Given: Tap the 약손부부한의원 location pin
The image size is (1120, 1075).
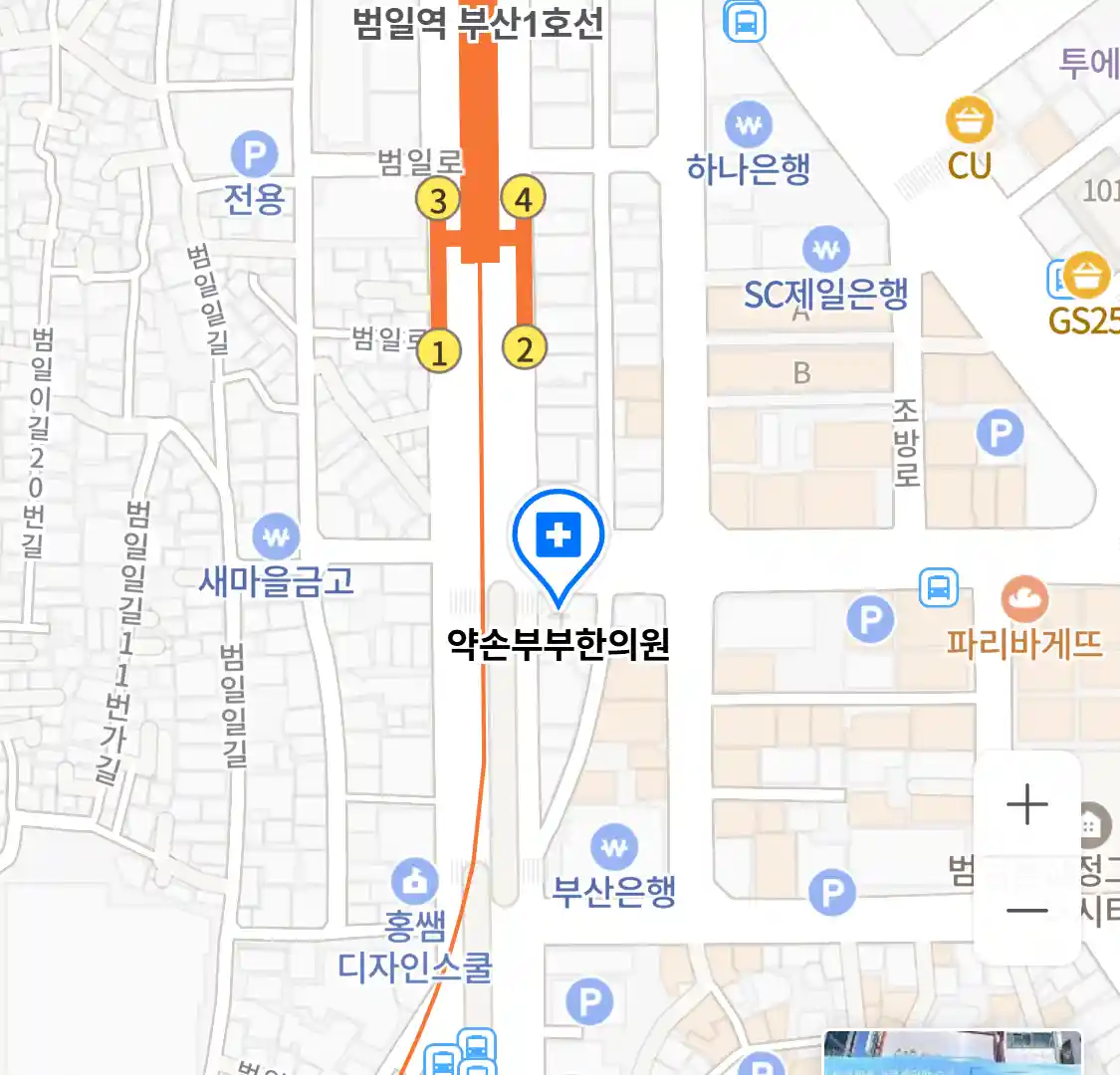Looking at the screenshot, I should coord(559,538).
